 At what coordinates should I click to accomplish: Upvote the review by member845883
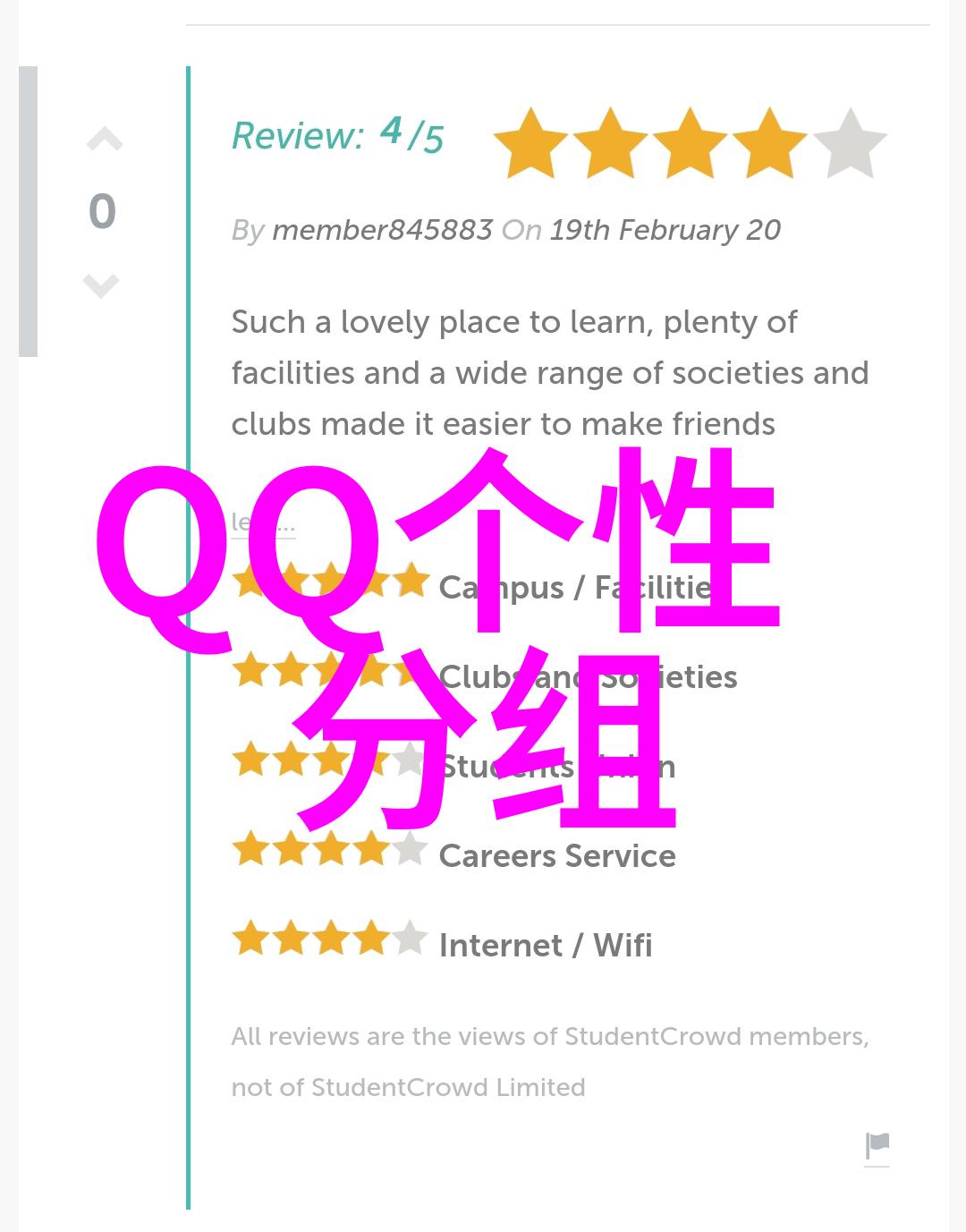(x=104, y=140)
